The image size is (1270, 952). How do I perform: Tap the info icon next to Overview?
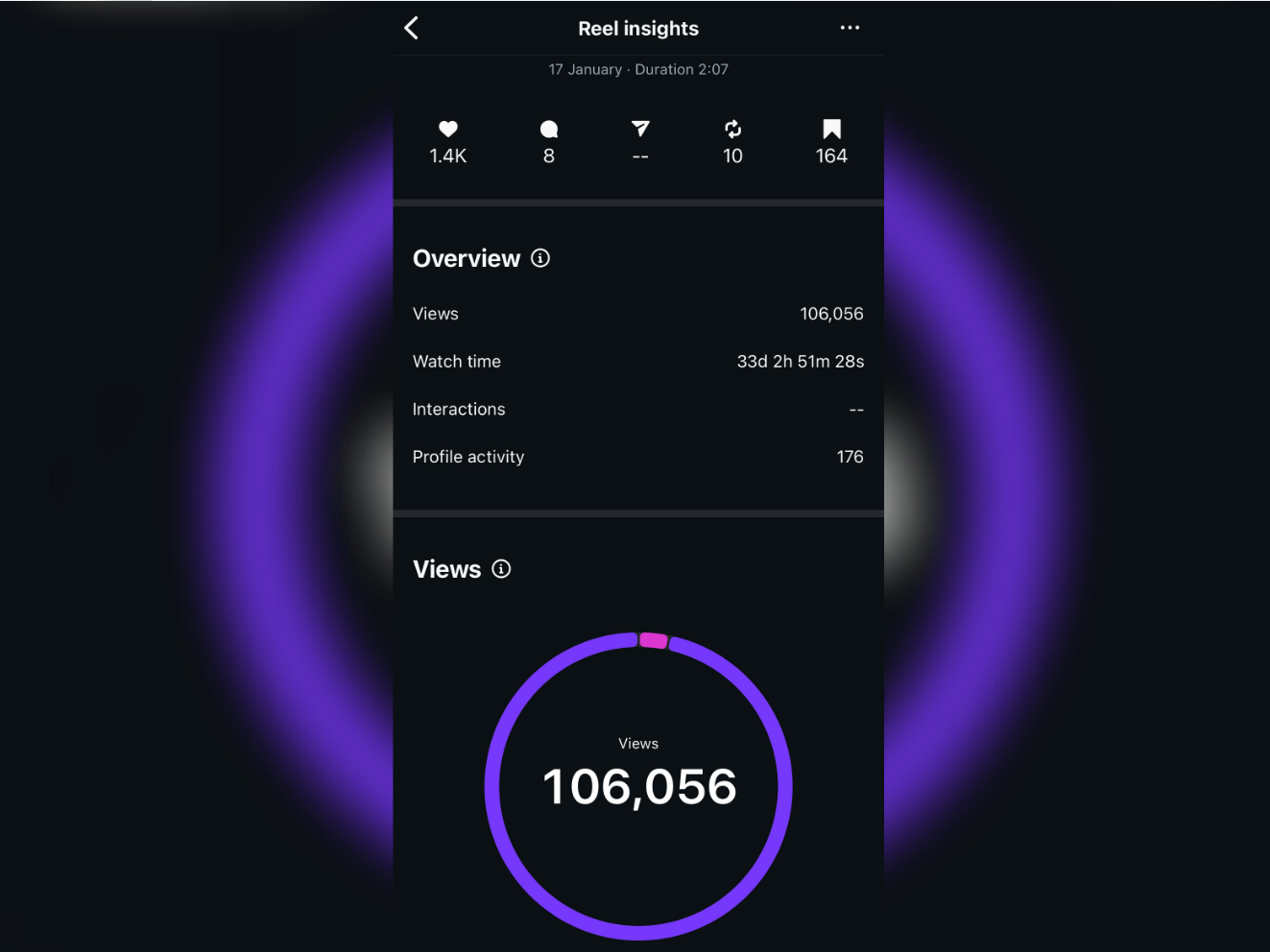tap(540, 258)
